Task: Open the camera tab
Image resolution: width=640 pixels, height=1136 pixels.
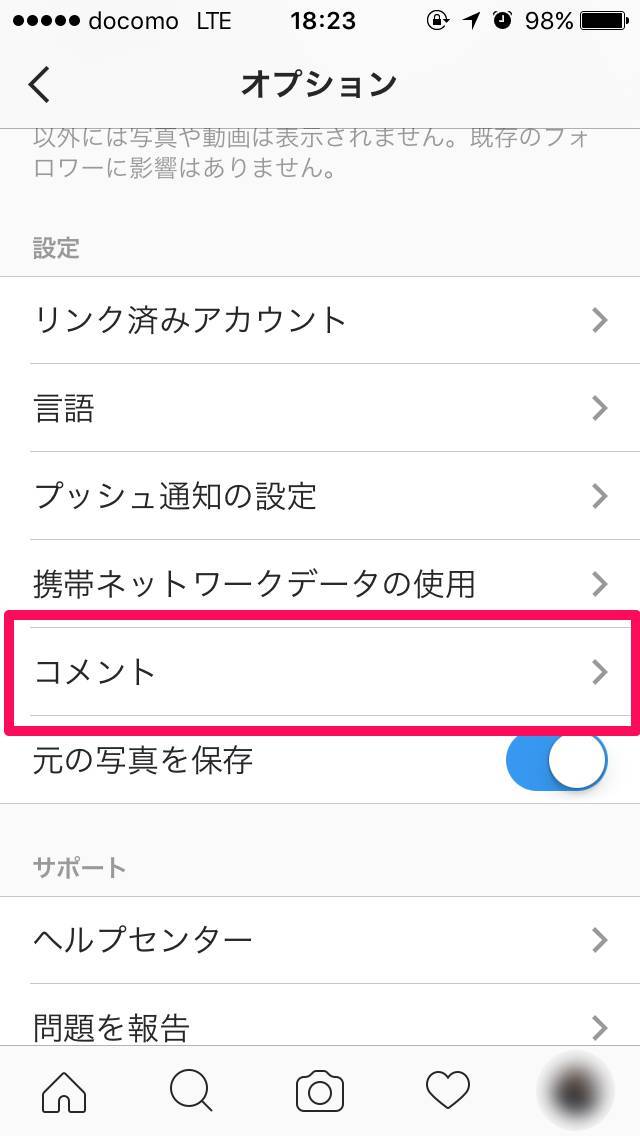Action: (320, 1090)
